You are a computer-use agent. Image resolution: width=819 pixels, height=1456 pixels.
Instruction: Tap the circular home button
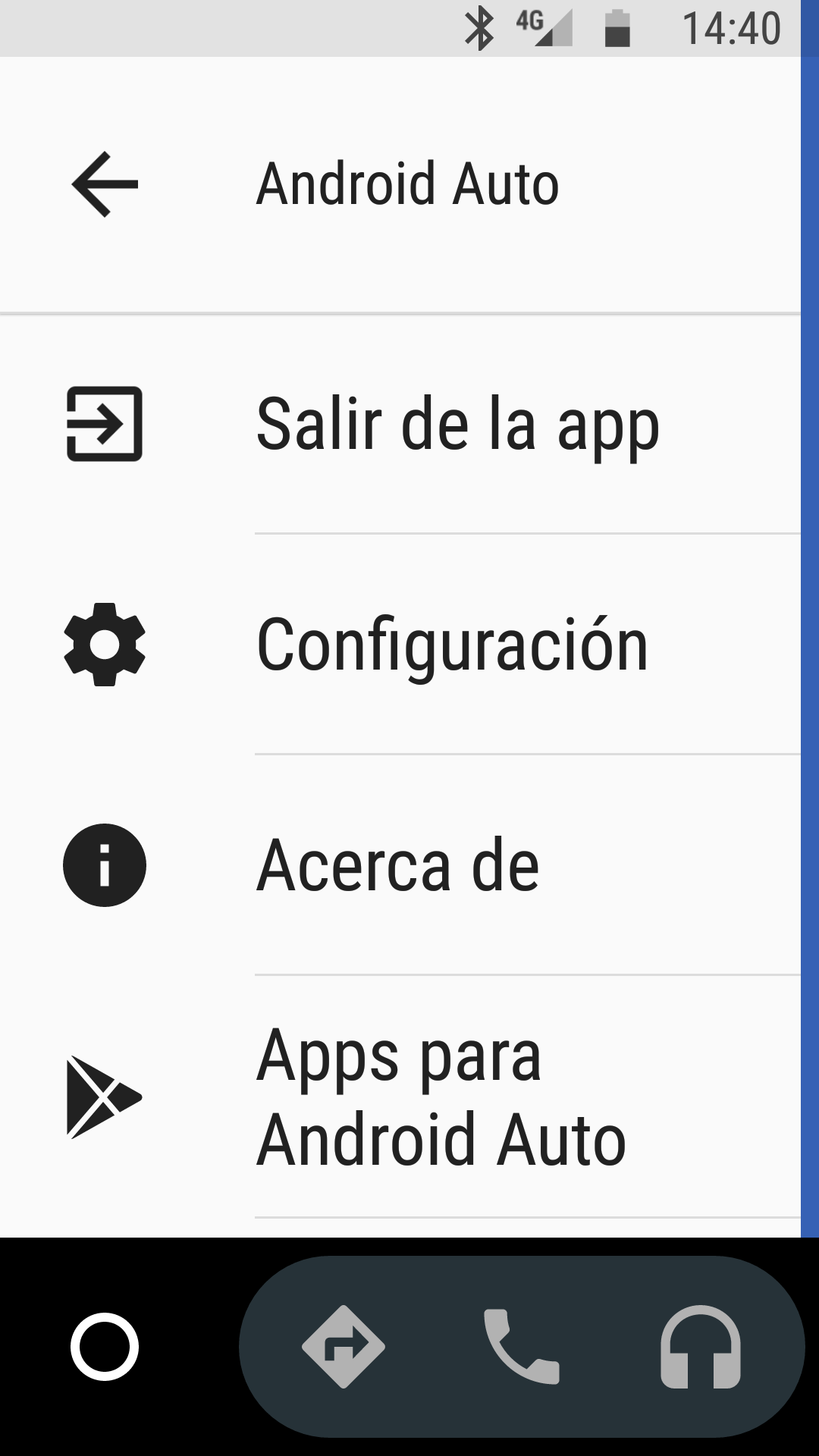pyautogui.click(x=105, y=1347)
